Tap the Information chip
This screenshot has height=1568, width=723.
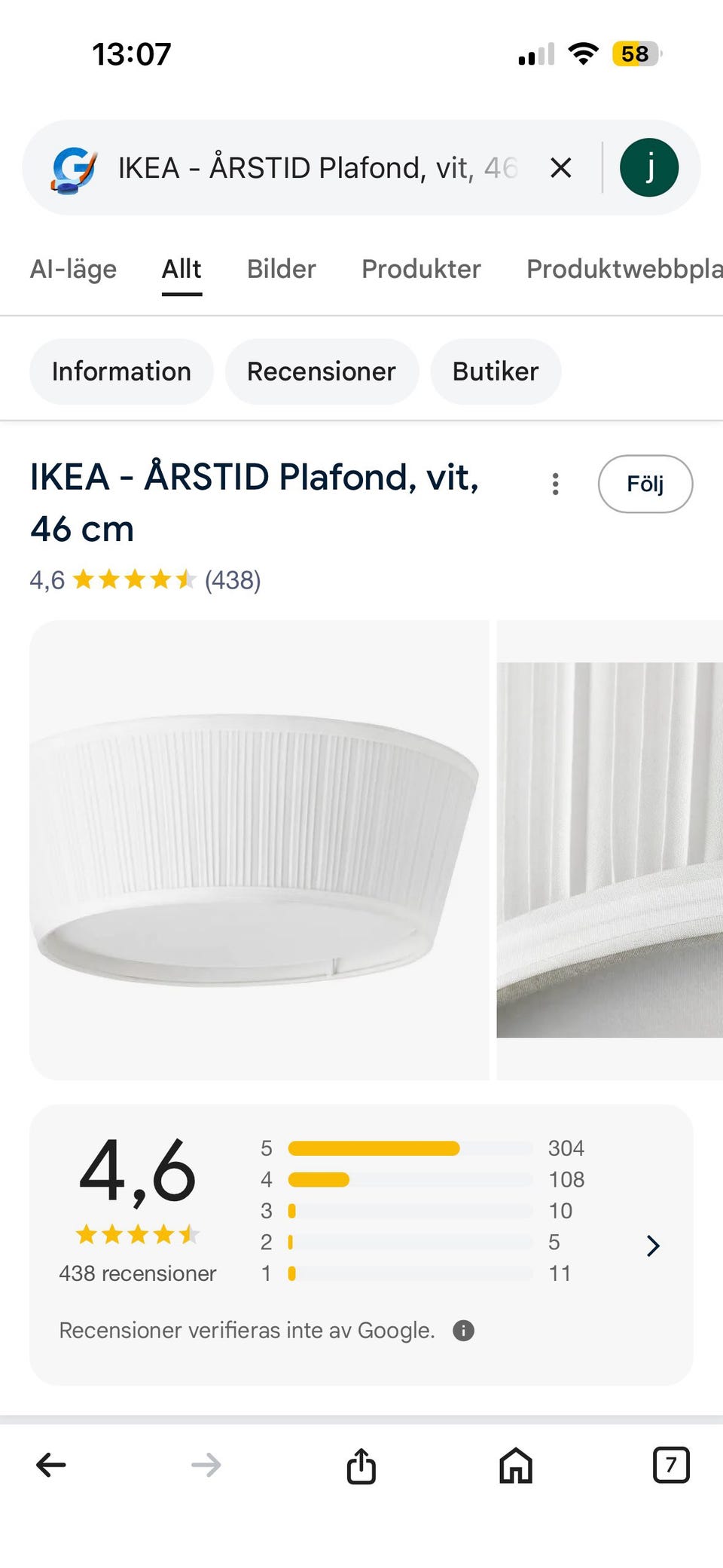pos(121,371)
